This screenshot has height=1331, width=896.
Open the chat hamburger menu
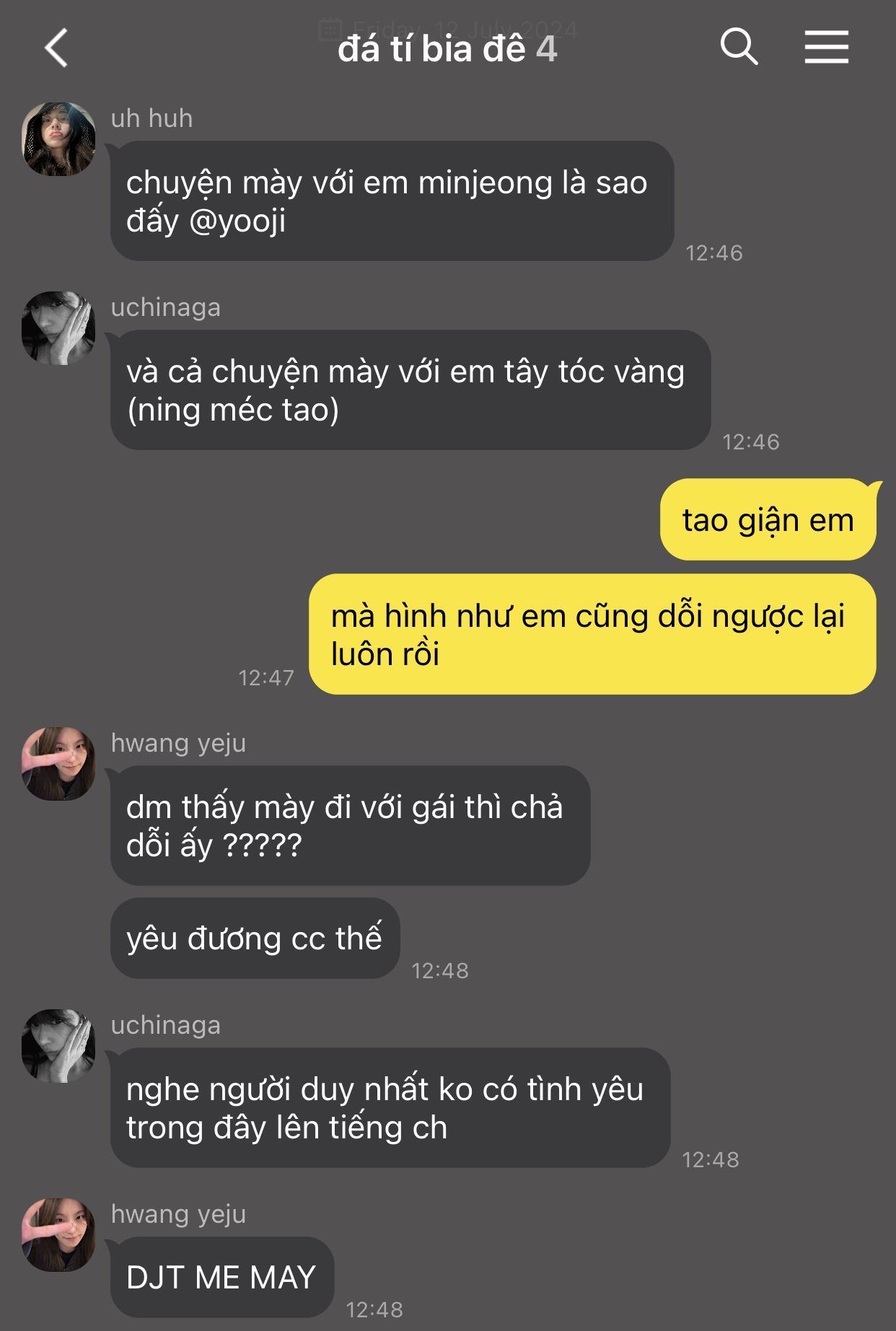(827, 48)
